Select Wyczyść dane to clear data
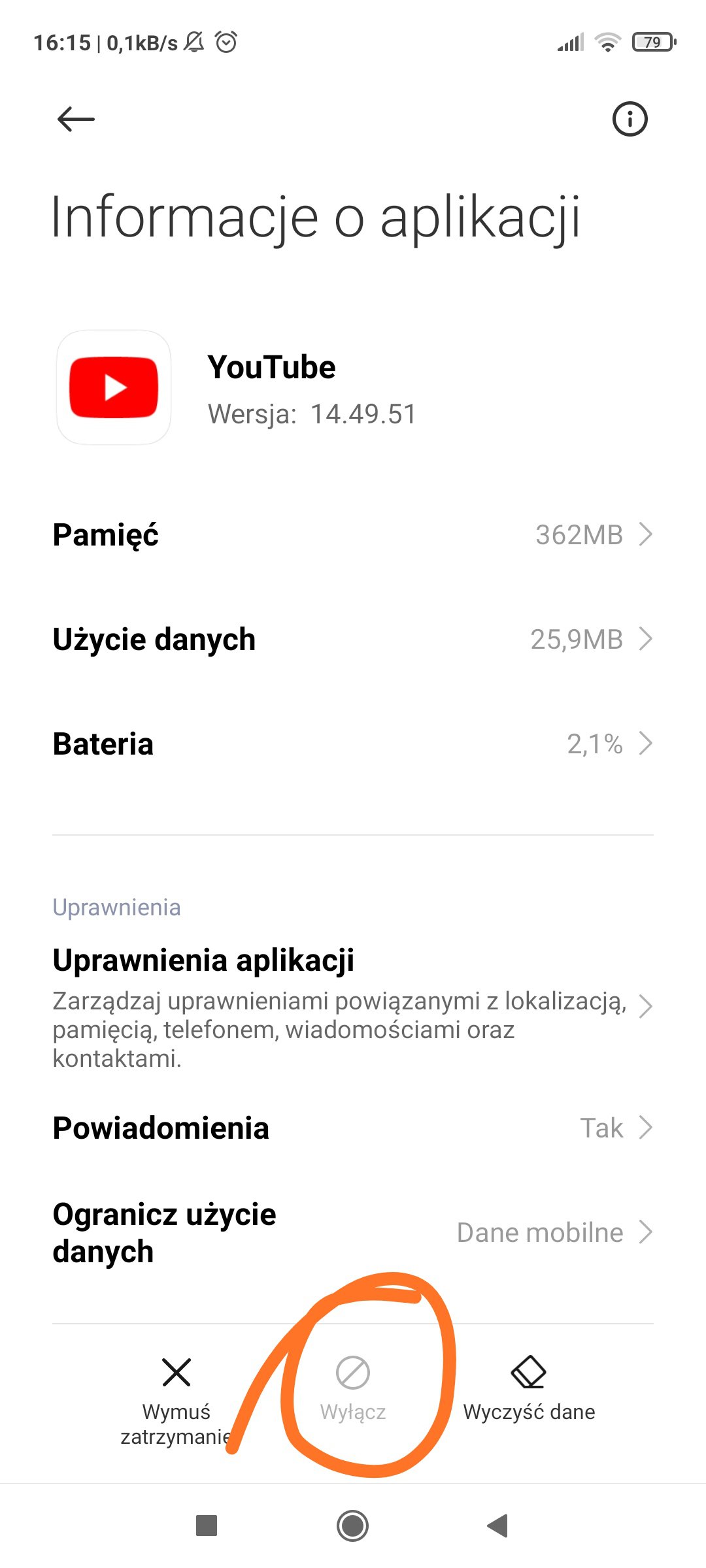Viewport: 706px width, 1568px height. [529, 1389]
